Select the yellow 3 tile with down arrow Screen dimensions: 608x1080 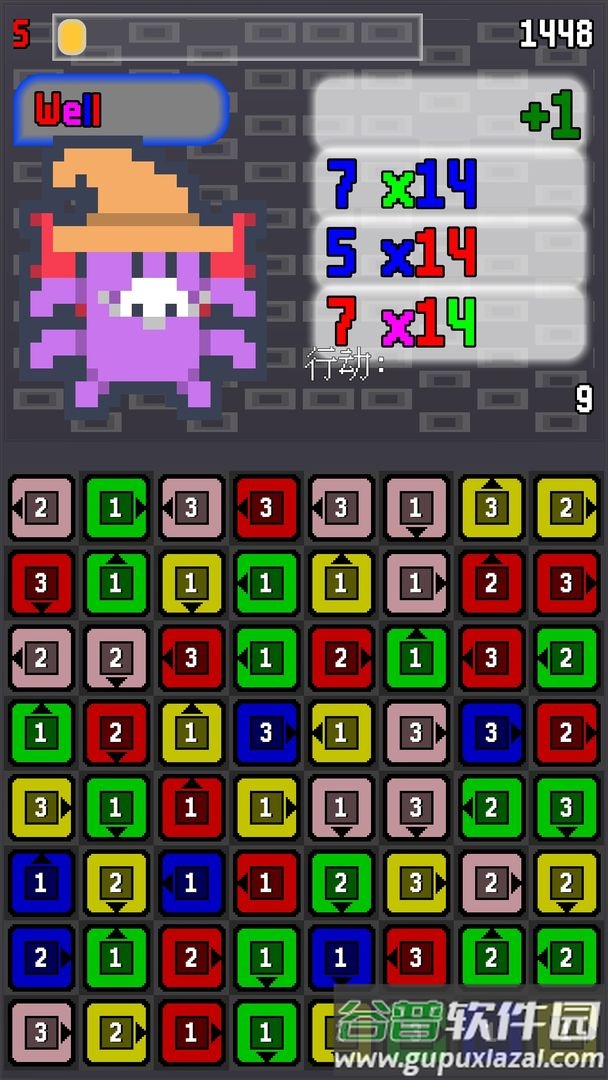coord(416,883)
